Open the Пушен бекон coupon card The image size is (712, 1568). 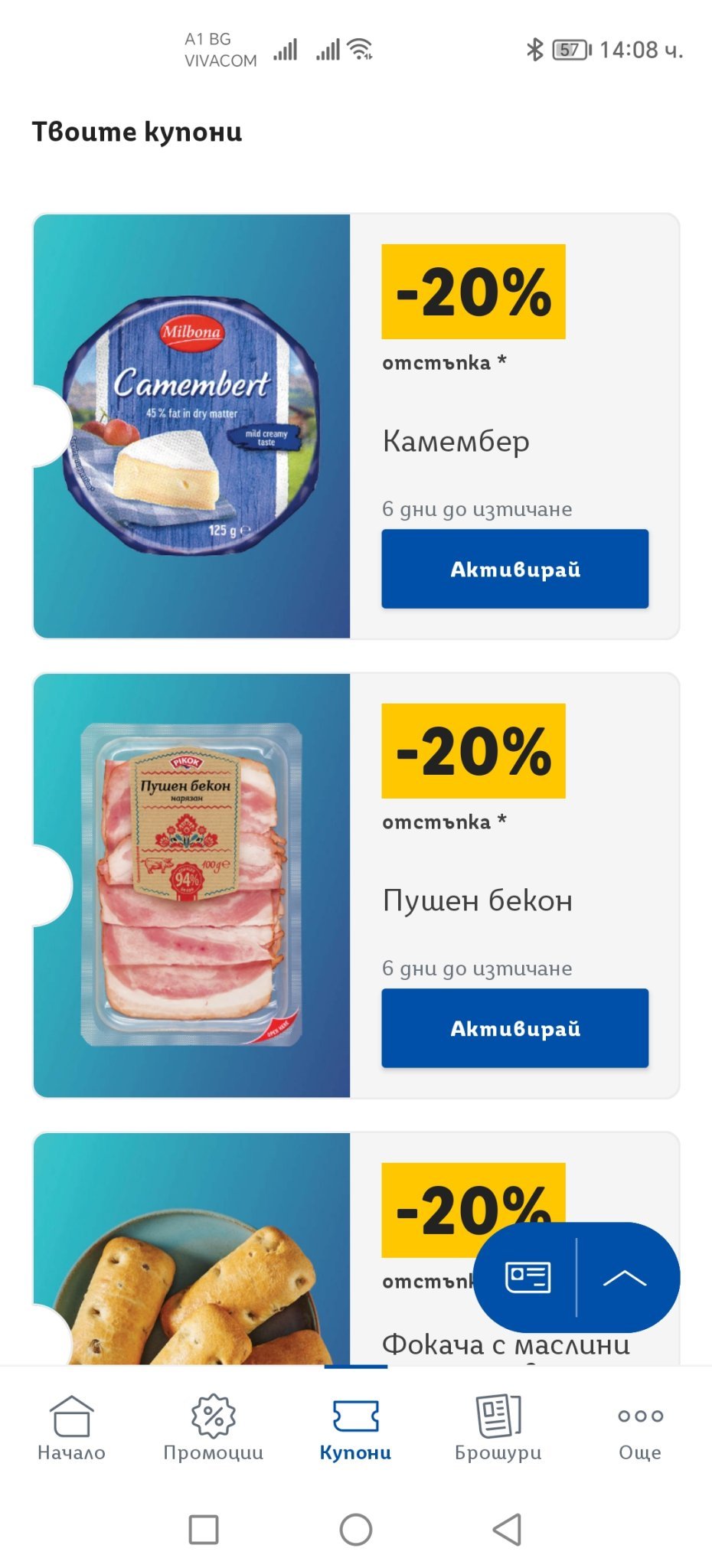191,885
